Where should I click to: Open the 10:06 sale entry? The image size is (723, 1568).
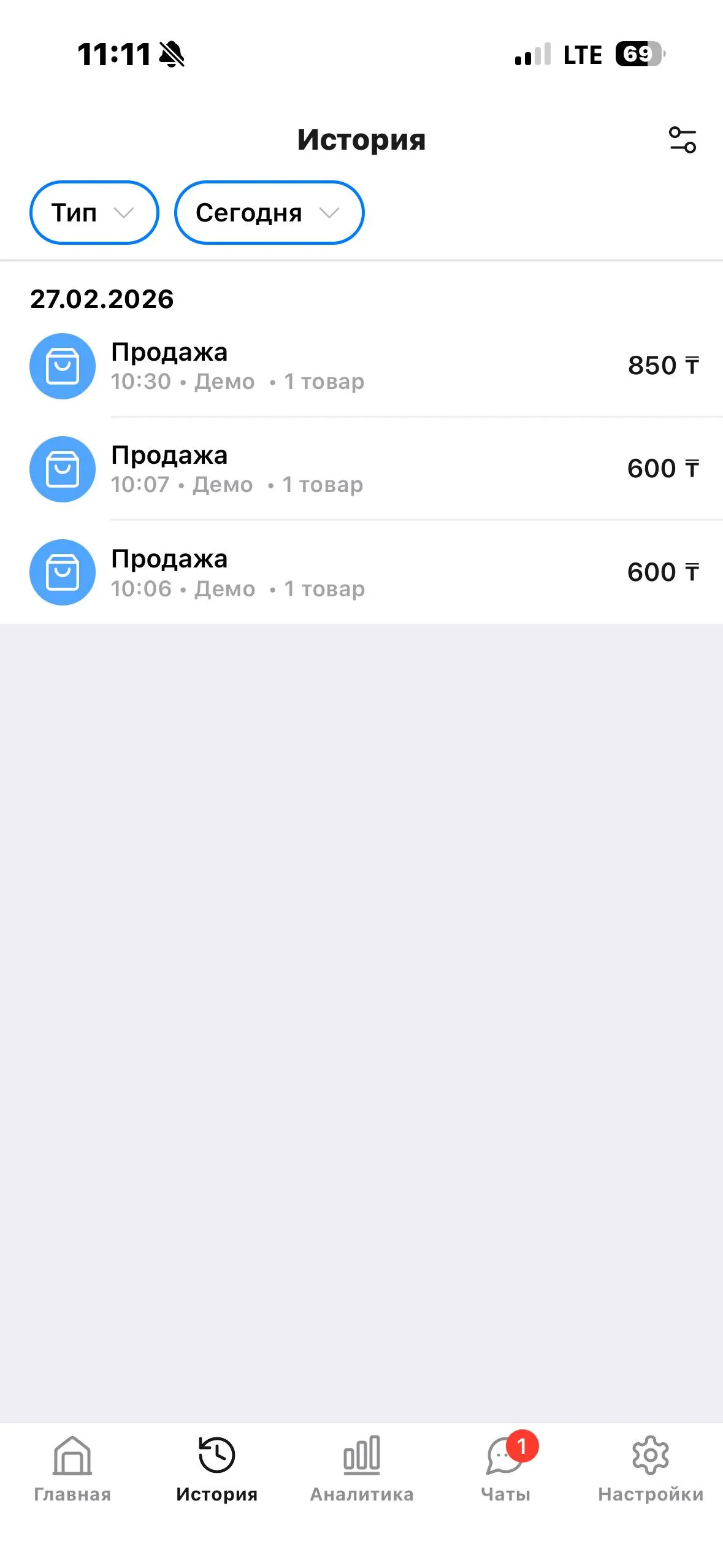coord(362,572)
